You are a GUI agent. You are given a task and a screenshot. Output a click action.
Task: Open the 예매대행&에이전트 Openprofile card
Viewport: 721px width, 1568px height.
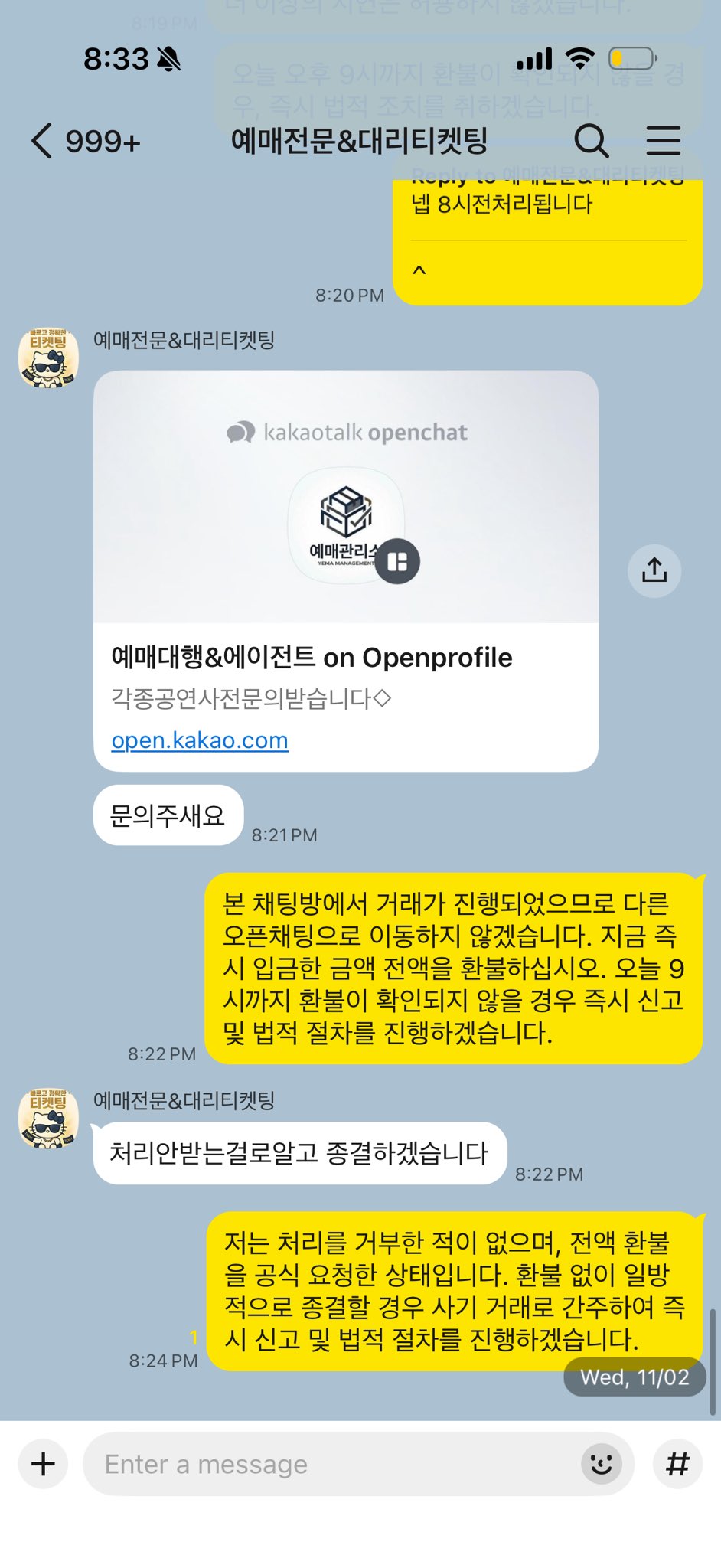(x=345, y=570)
